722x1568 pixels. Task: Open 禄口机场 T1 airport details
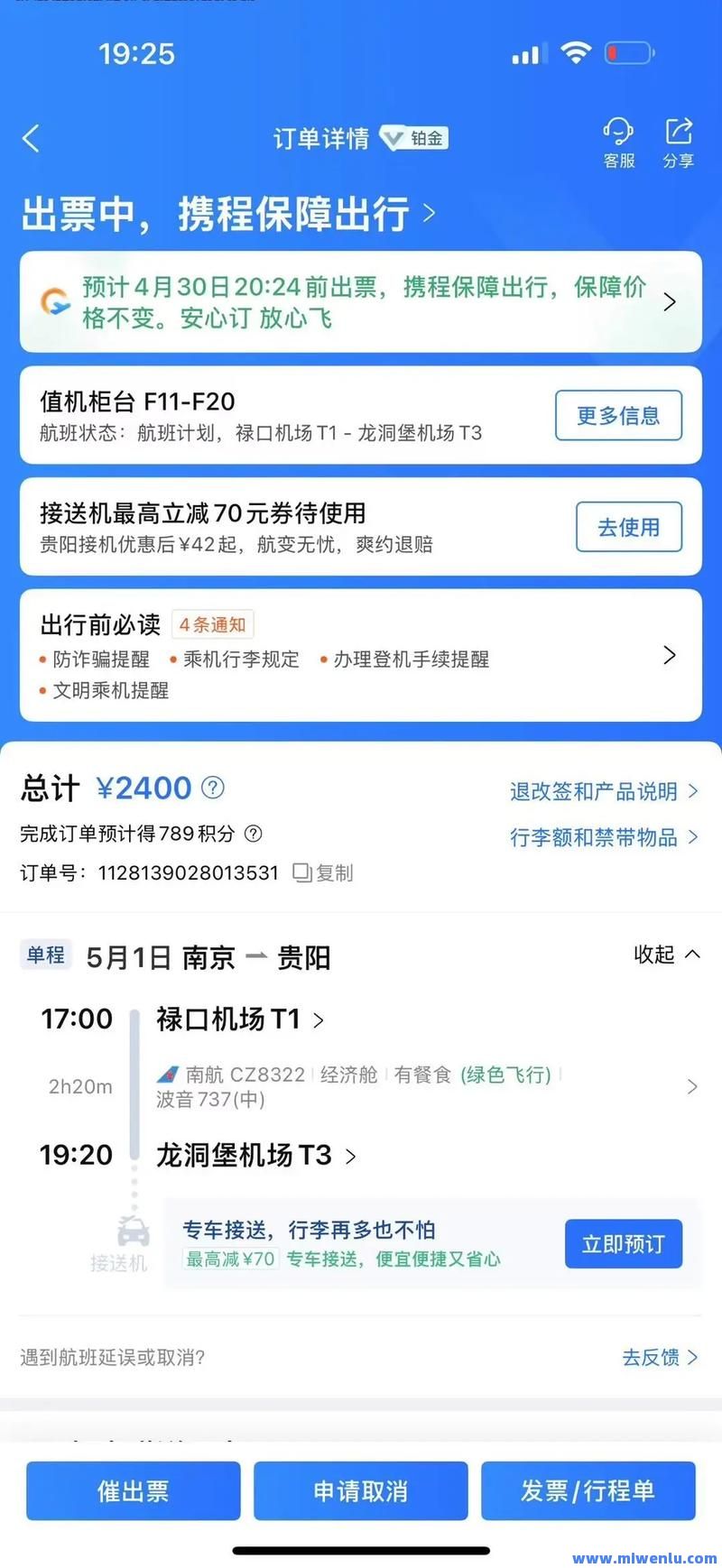coord(240,1019)
